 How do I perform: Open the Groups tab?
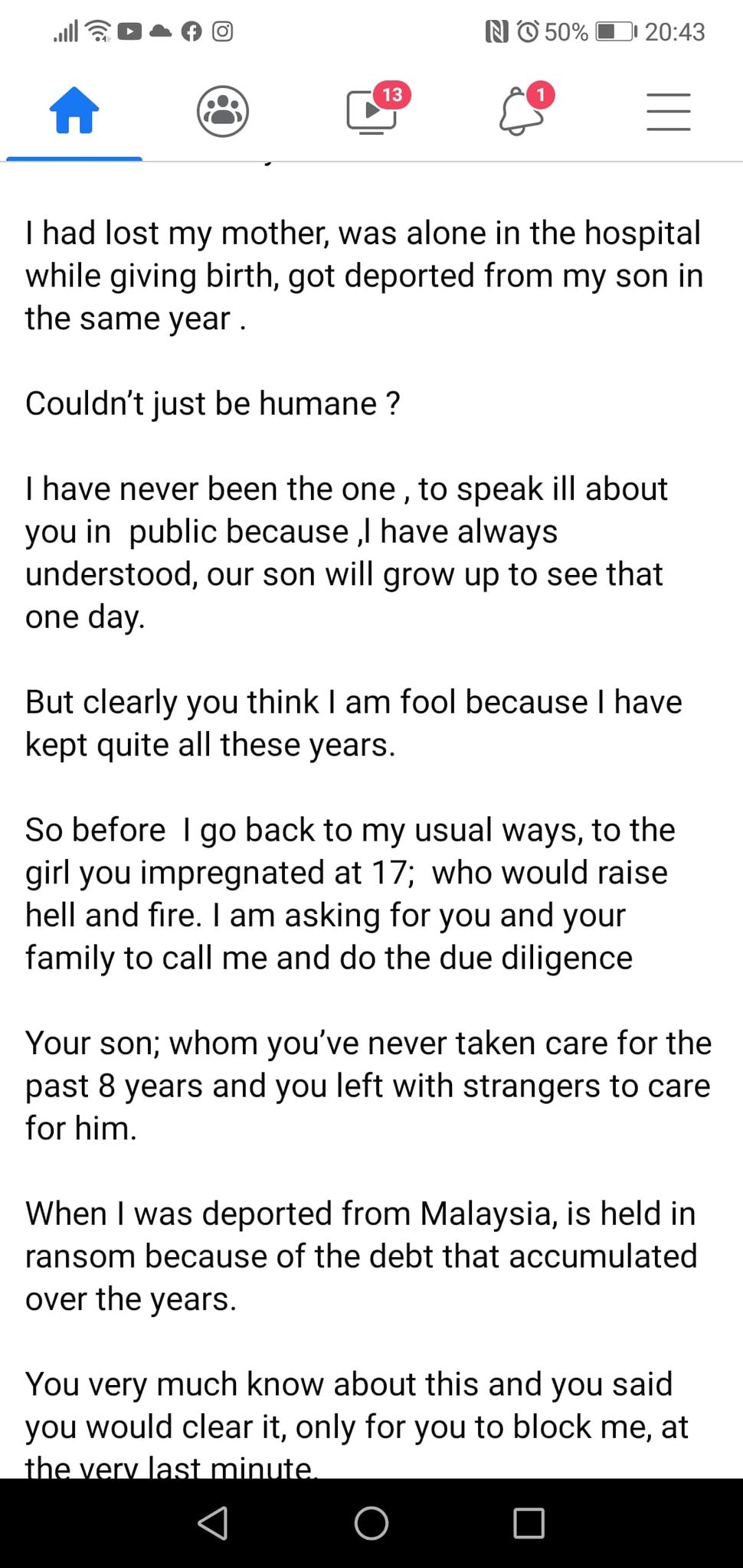point(223,112)
